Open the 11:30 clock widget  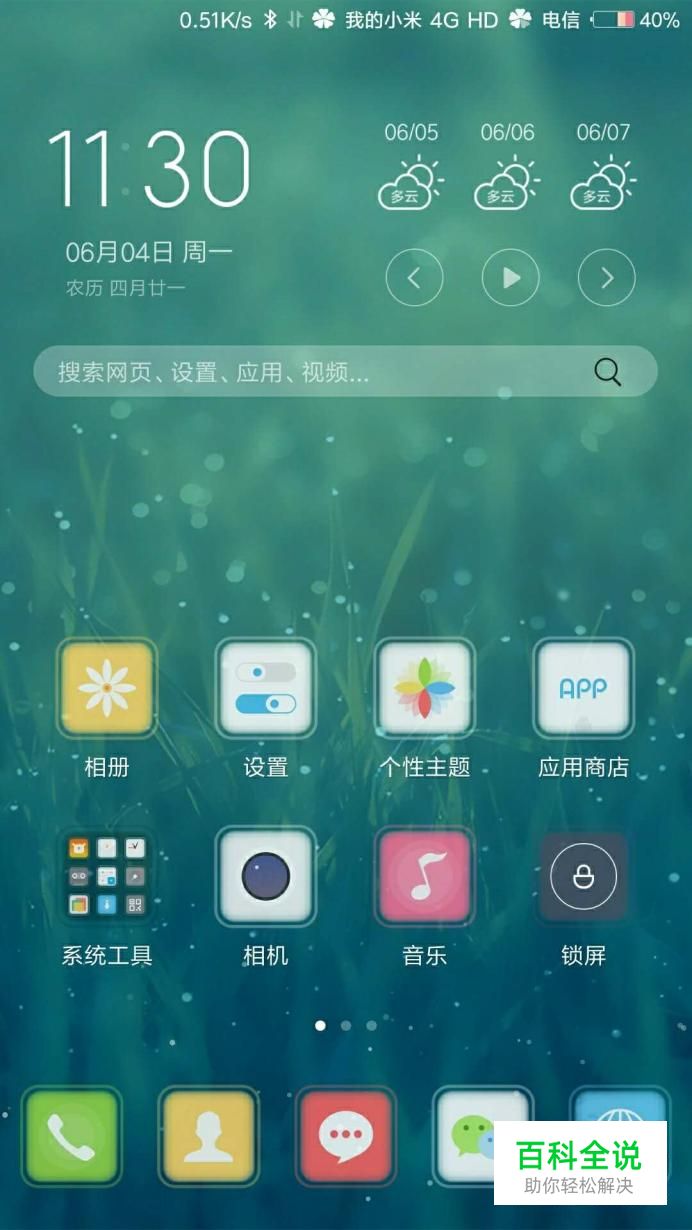pyautogui.click(x=148, y=169)
